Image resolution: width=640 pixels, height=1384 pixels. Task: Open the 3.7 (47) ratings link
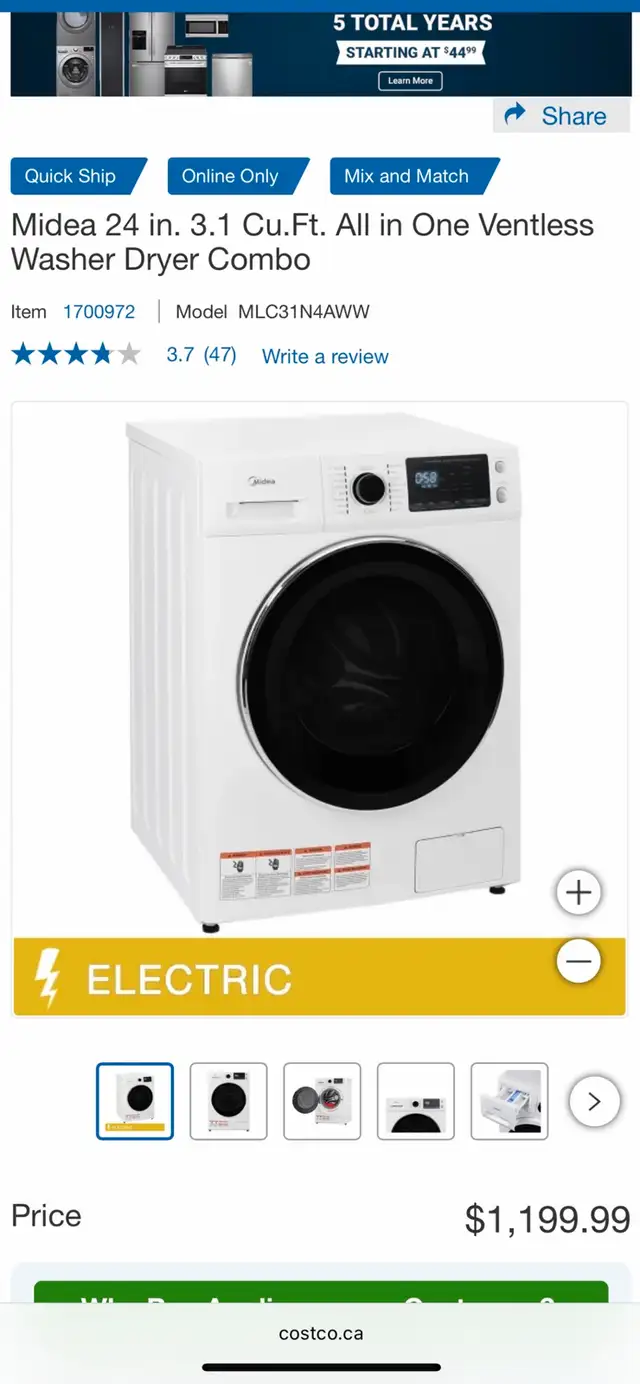pos(201,355)
